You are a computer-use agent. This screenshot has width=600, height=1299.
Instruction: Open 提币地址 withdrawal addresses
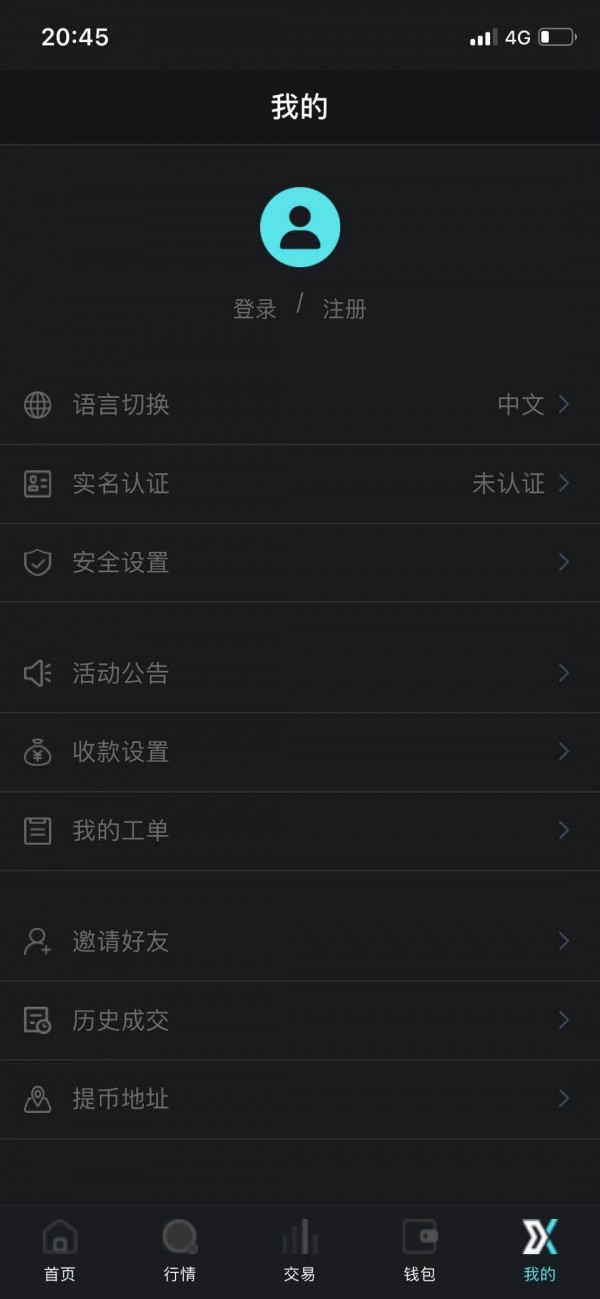tap(300, 1099)
